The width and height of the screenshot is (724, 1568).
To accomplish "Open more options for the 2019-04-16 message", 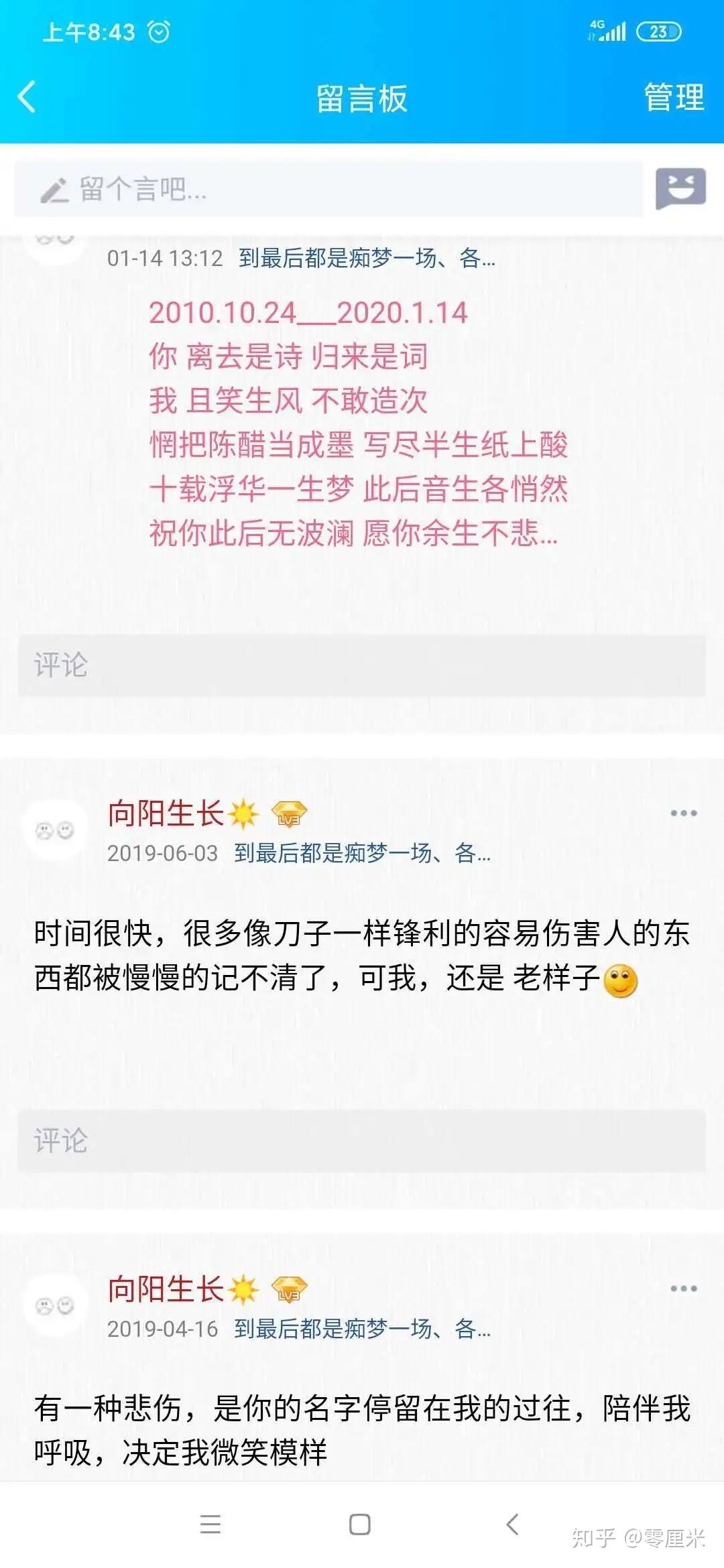I will [683, 1289].
